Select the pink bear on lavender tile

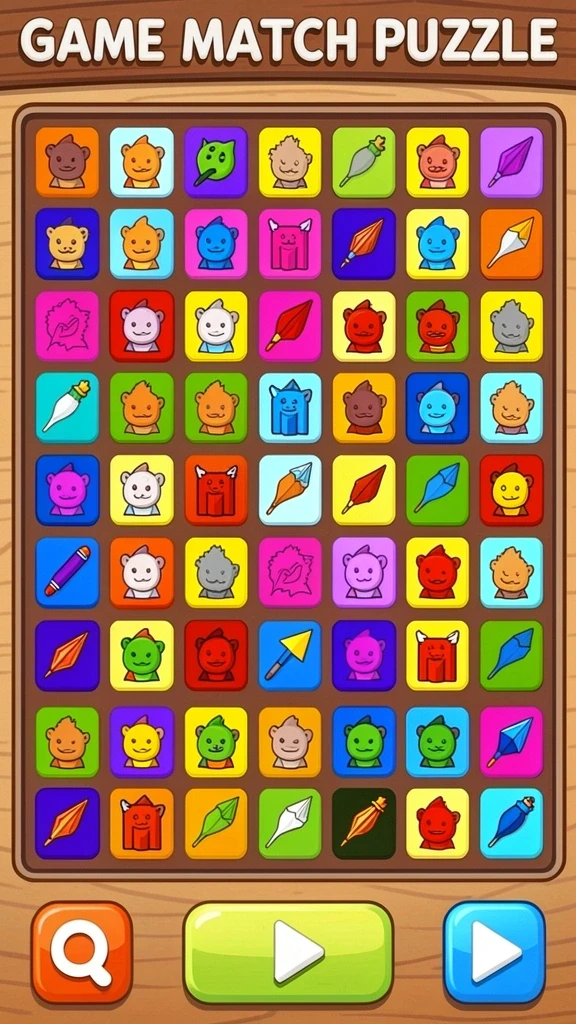(x=364, y=572)
